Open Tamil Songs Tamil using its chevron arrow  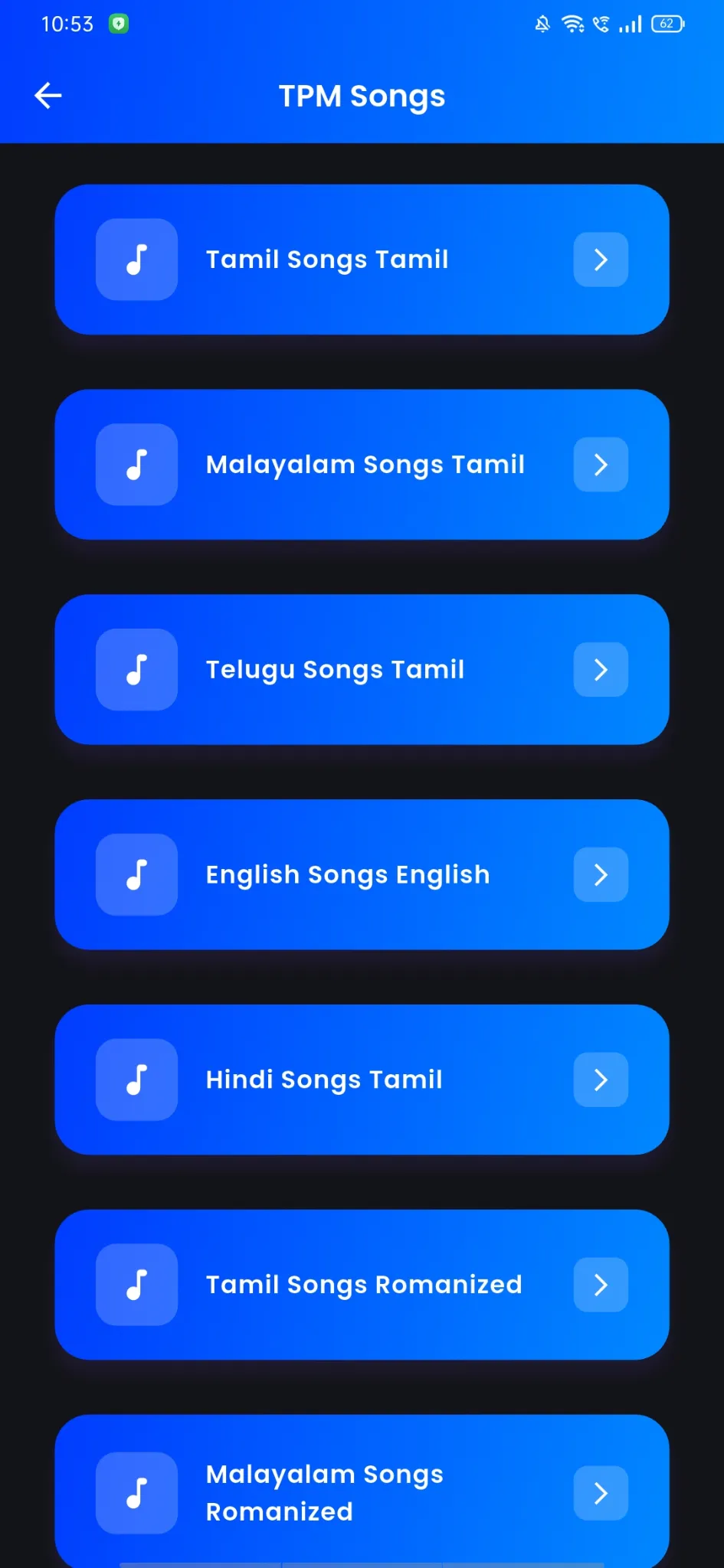point(601,260)
